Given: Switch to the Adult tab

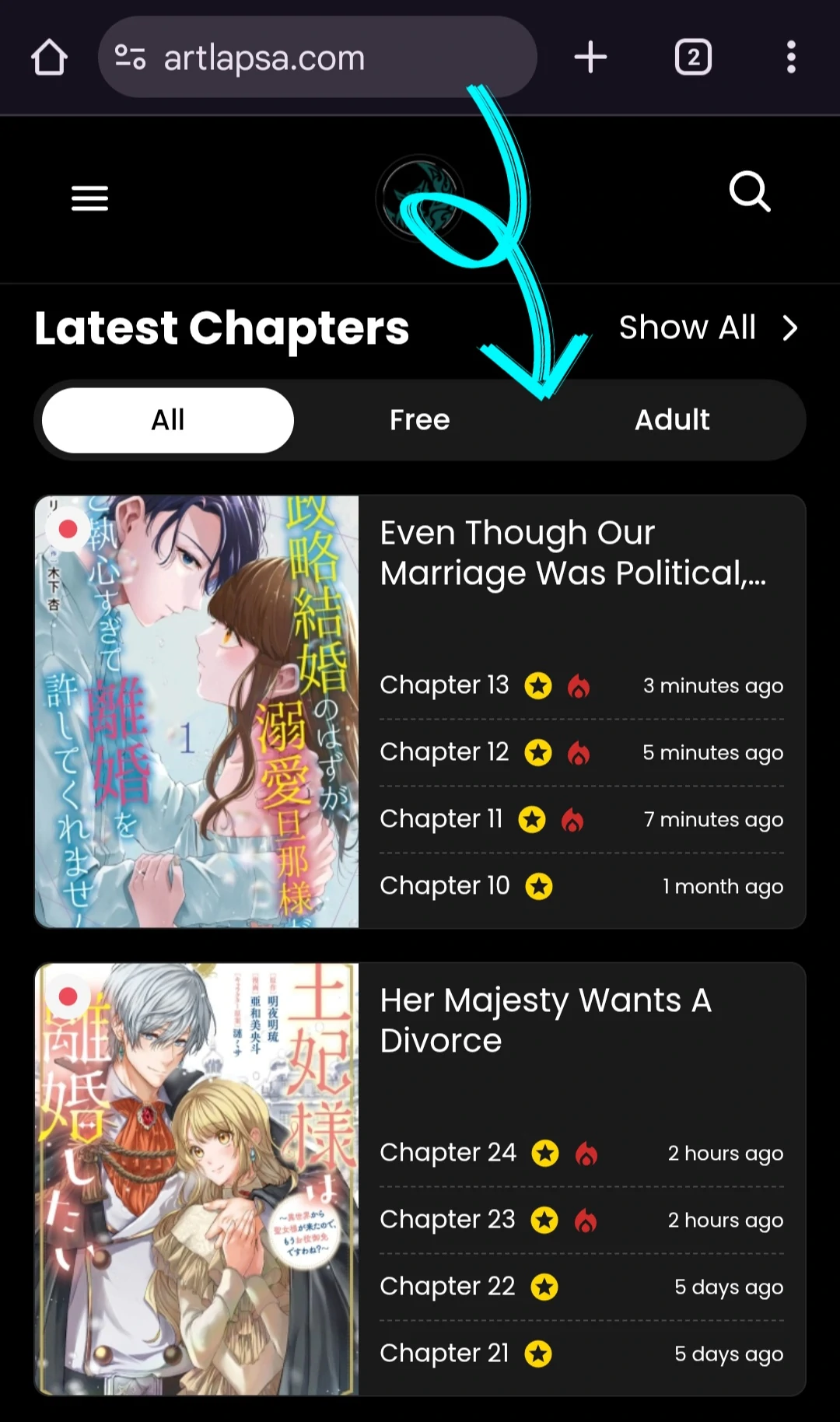Looking at the screenshot, I should tap(672, 420).
